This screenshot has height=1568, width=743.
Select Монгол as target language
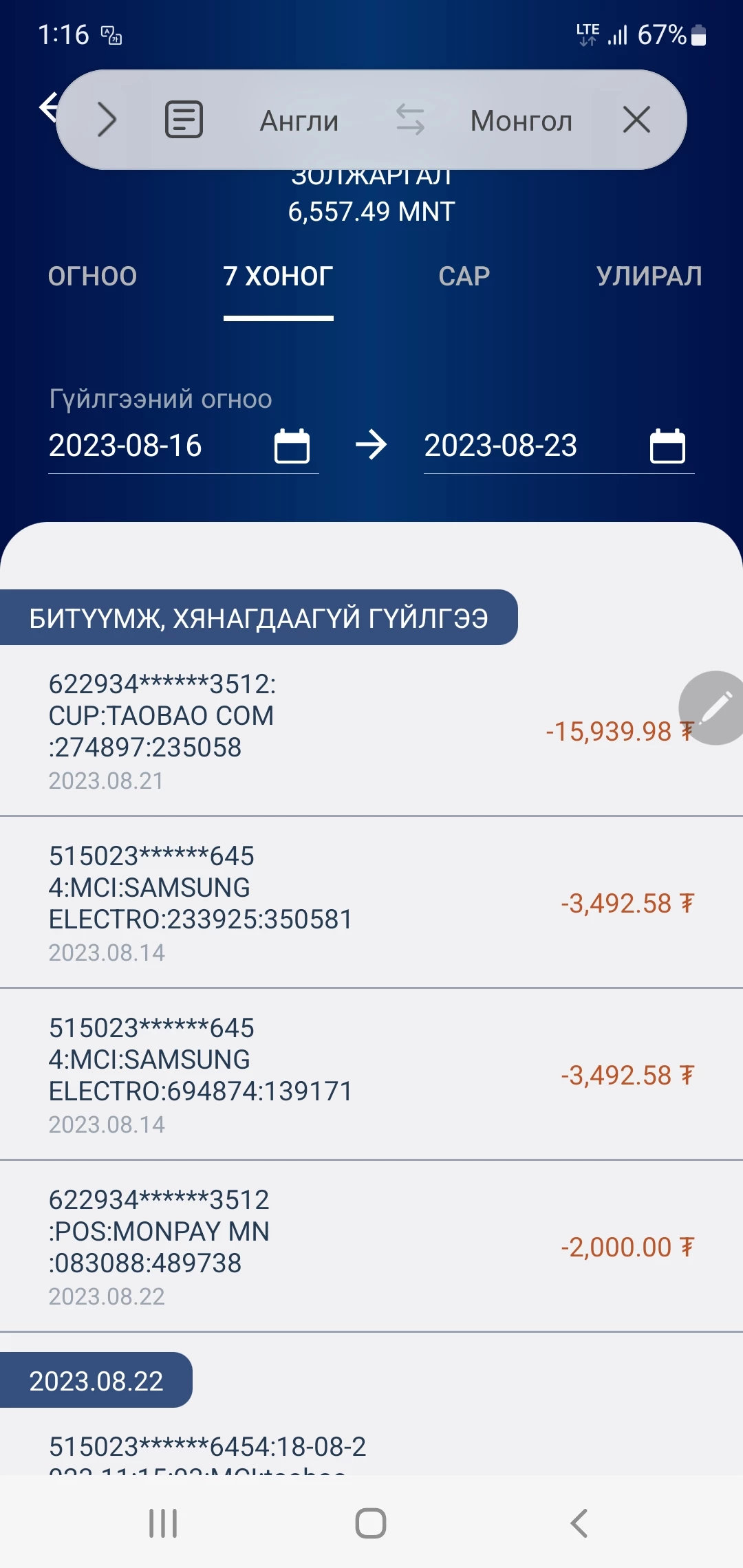click(x=521, y=121)
